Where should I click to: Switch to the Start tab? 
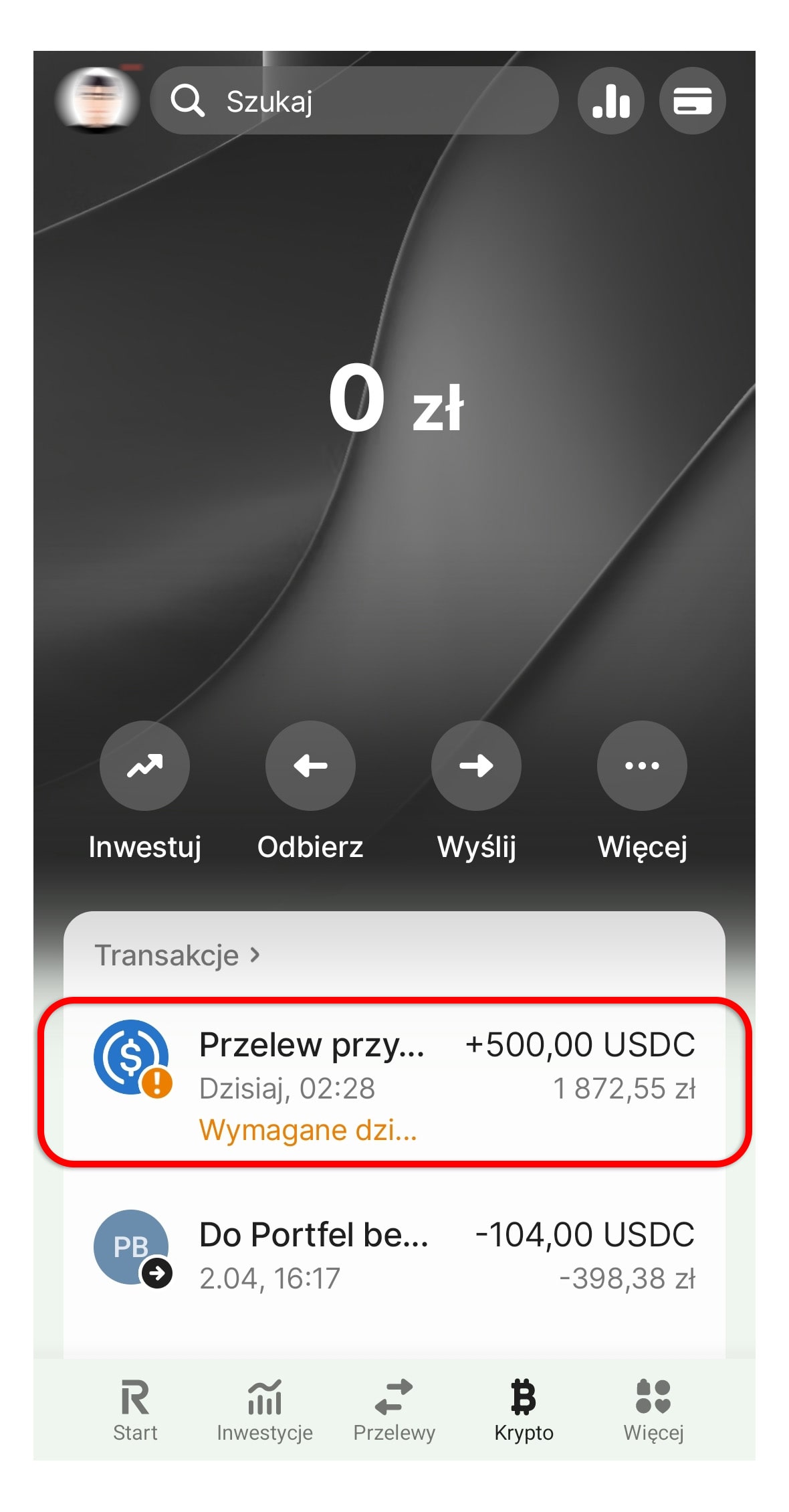coord(135,1410)
